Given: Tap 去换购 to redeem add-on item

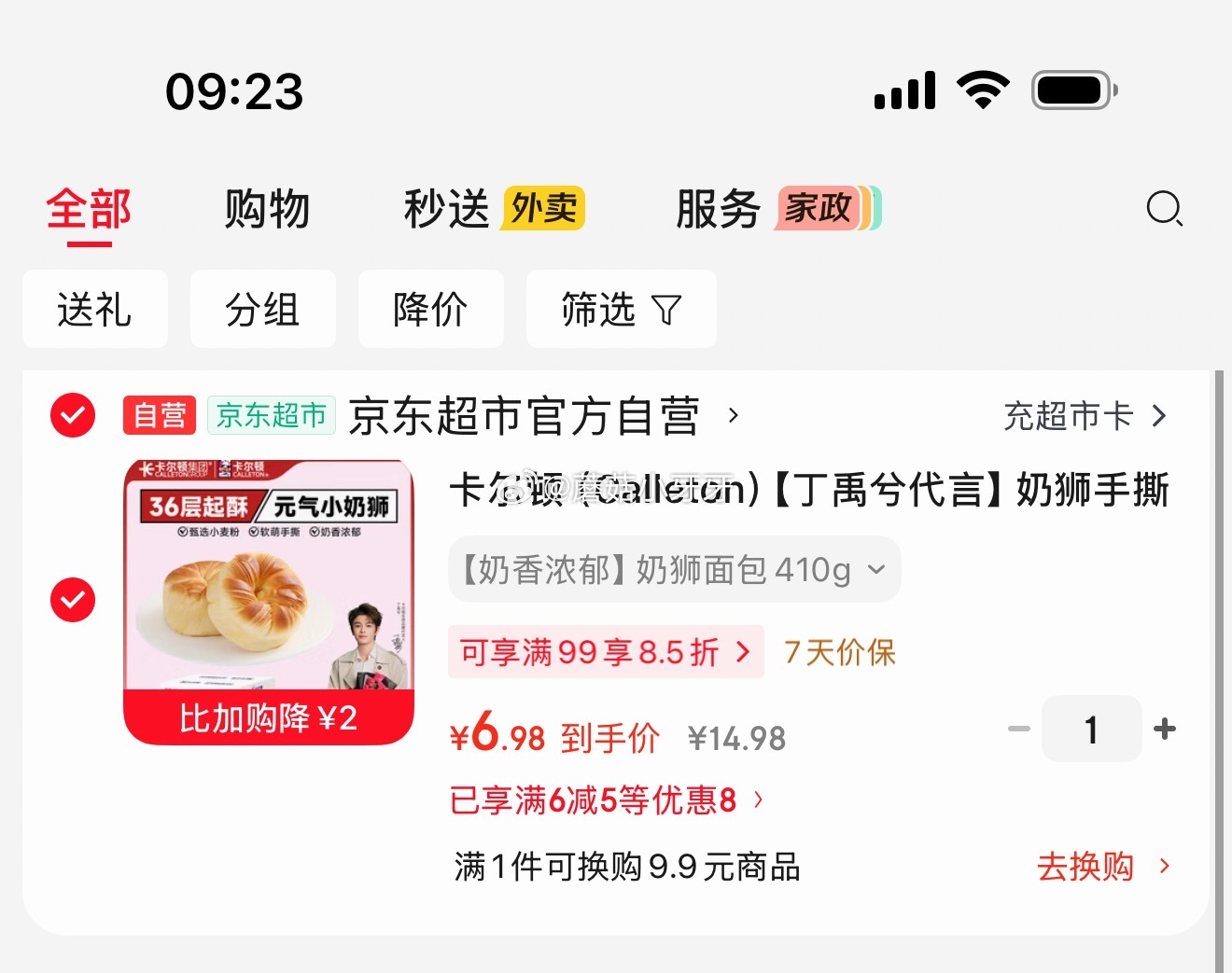Looking at the screenshot, I should pos(1101,867).
